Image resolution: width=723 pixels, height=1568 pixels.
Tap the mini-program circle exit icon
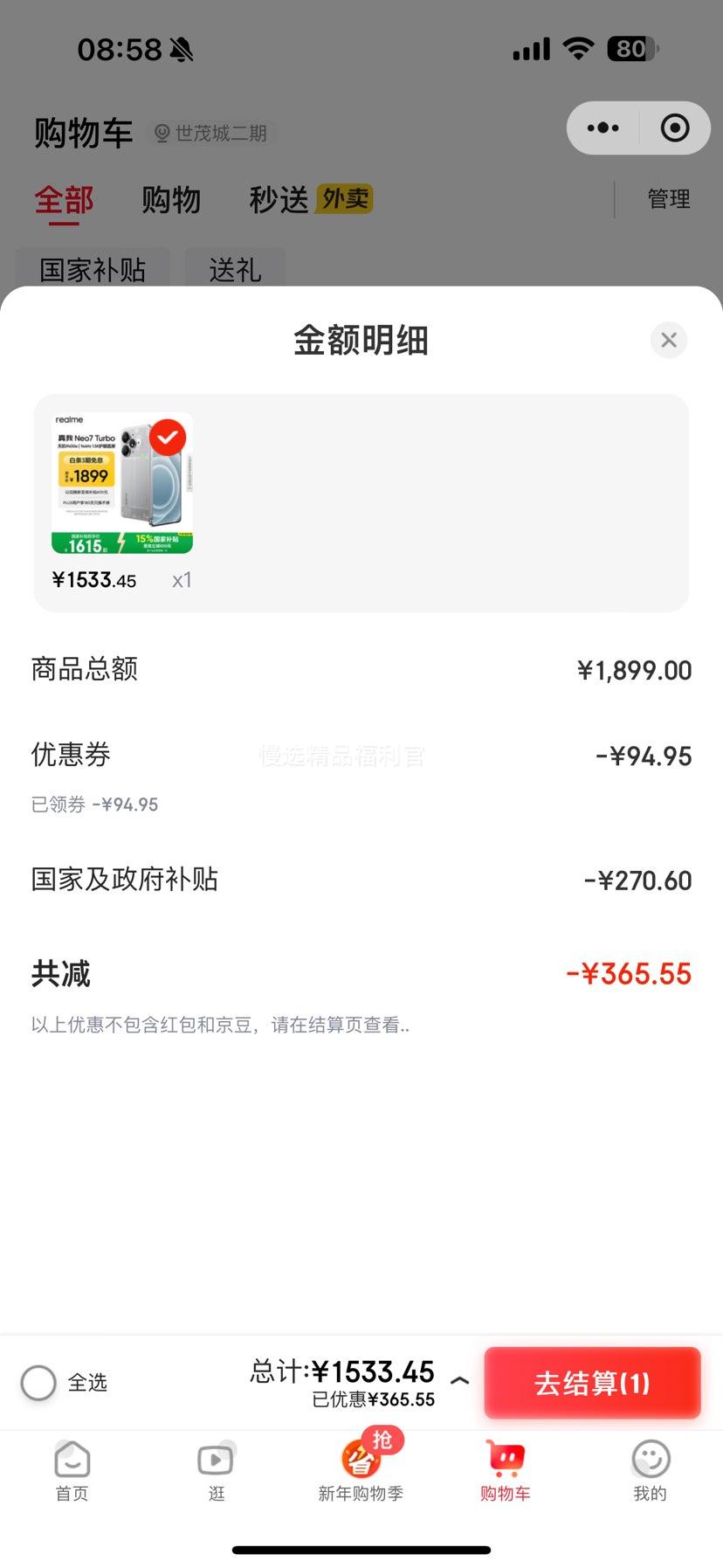674,128
